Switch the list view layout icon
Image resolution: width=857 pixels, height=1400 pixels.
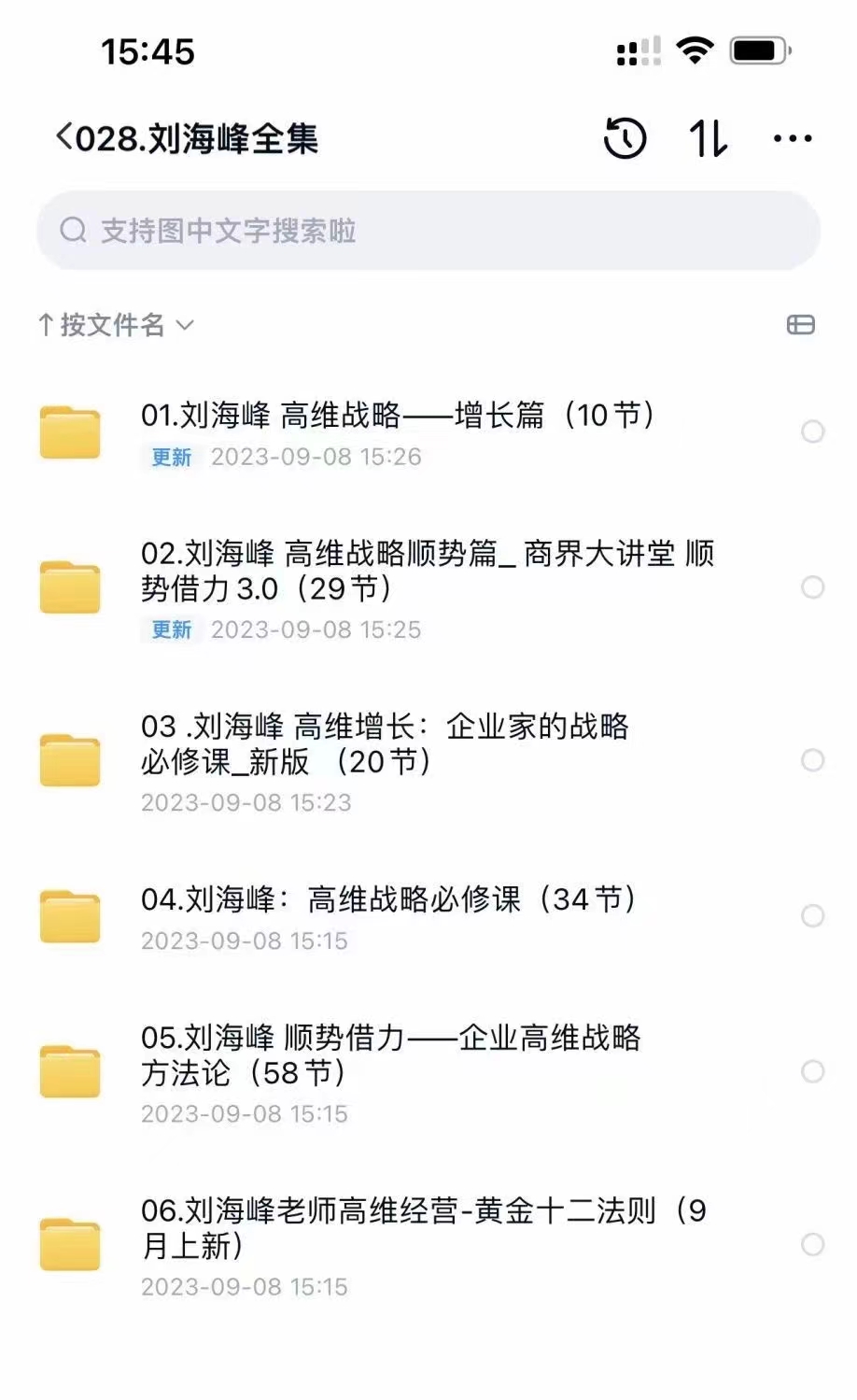(x=801, y=325)
